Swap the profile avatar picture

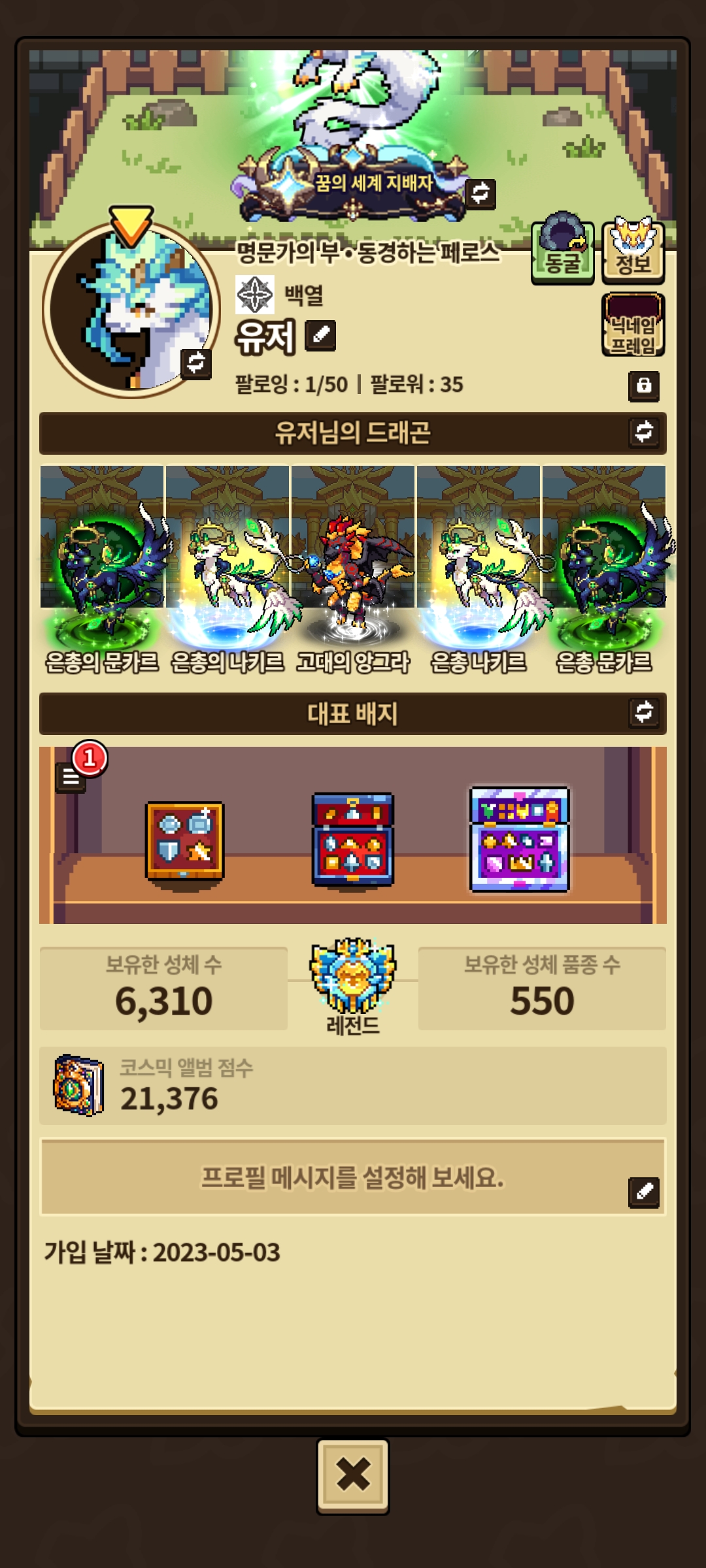[195, 363]
